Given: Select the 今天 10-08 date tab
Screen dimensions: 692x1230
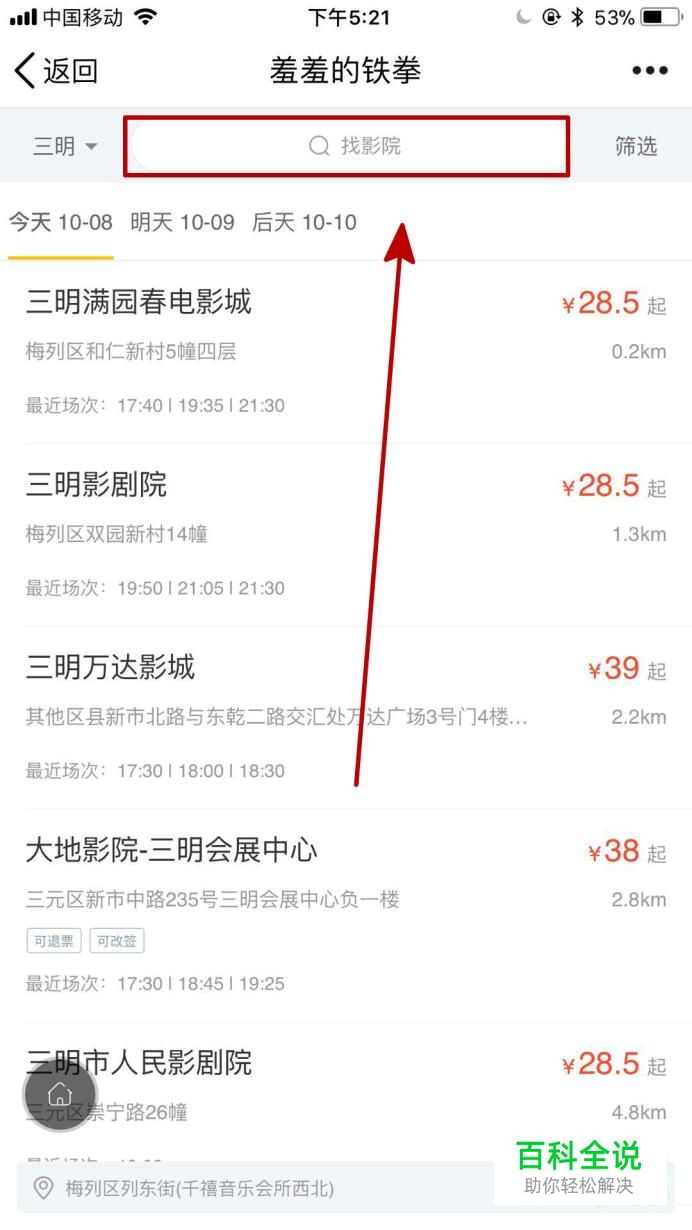Looking at the screenshot, I should tap(61, 223).
